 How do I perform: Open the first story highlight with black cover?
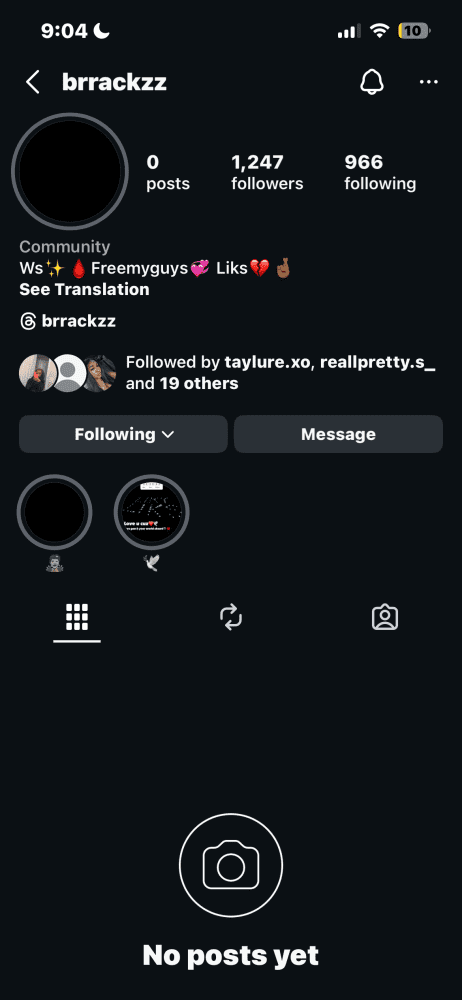coord(54,512)
